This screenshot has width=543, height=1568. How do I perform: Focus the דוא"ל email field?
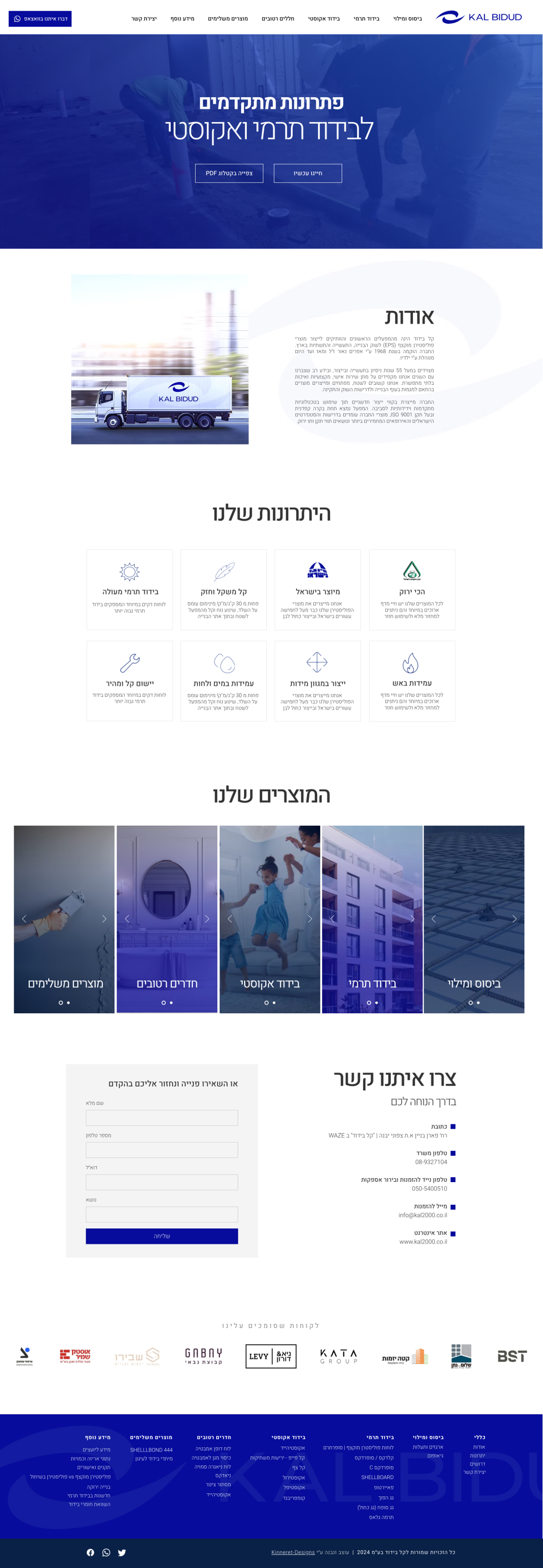(162, 1182)
